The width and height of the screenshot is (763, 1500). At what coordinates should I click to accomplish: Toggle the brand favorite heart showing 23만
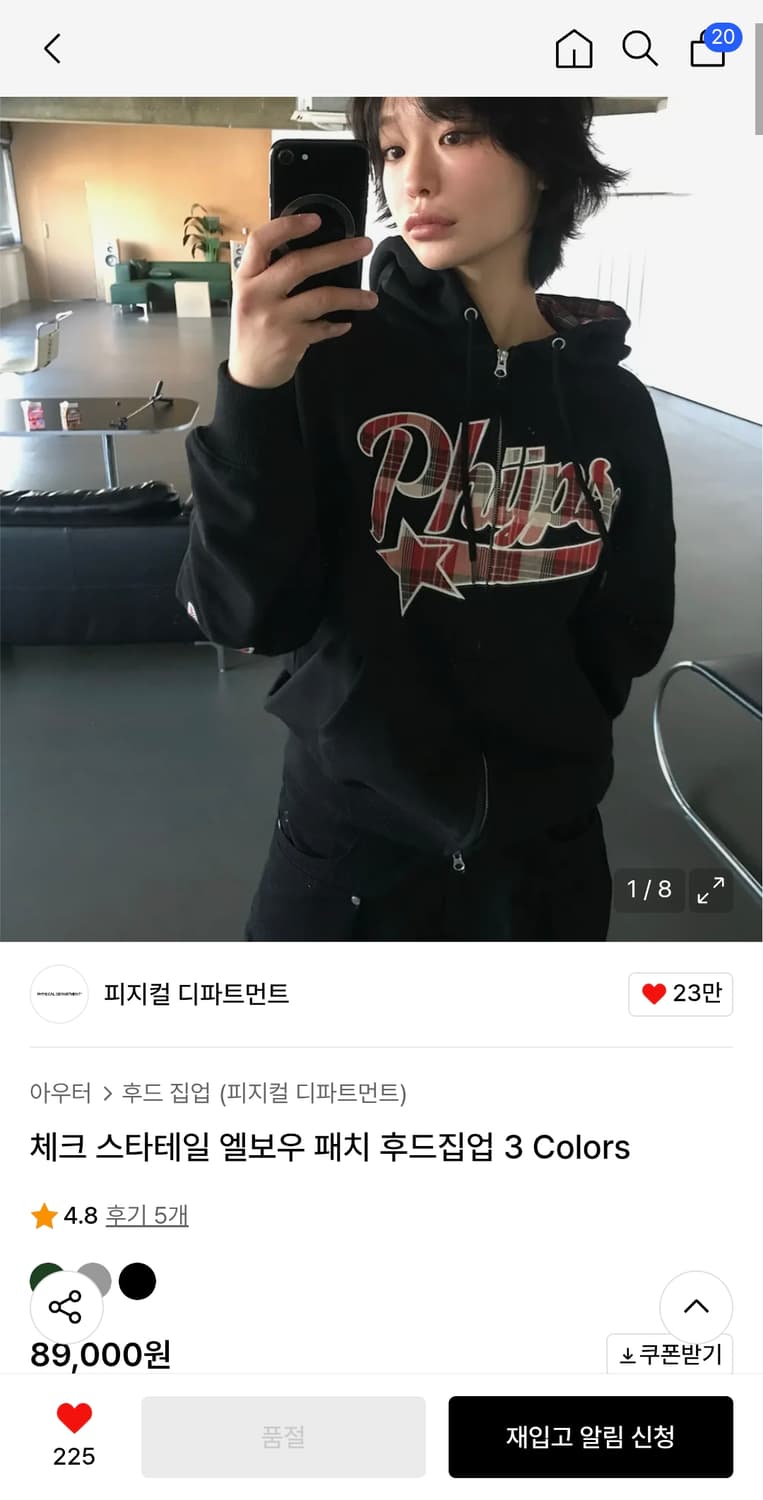coord(680,994)
